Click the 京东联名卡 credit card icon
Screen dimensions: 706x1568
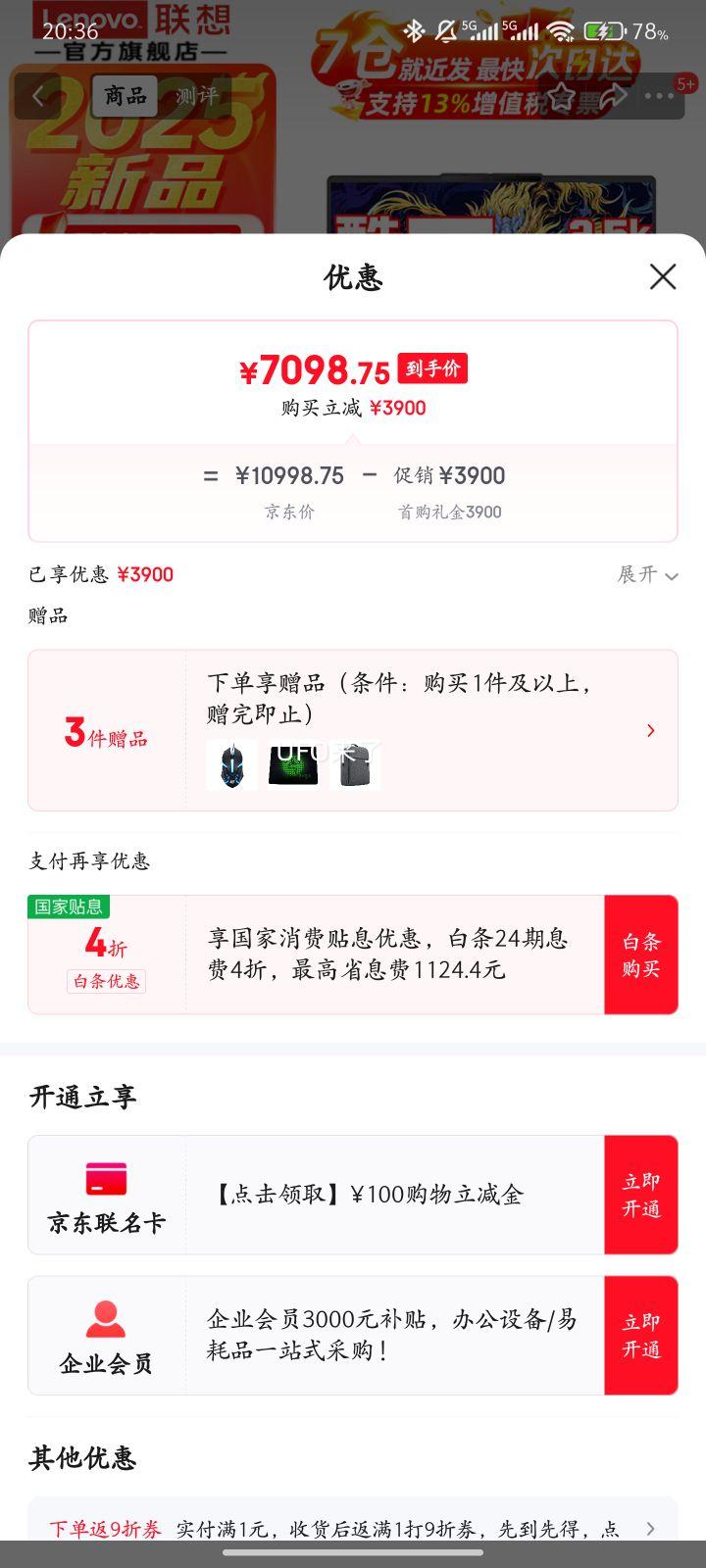[x=105, y=1180]
